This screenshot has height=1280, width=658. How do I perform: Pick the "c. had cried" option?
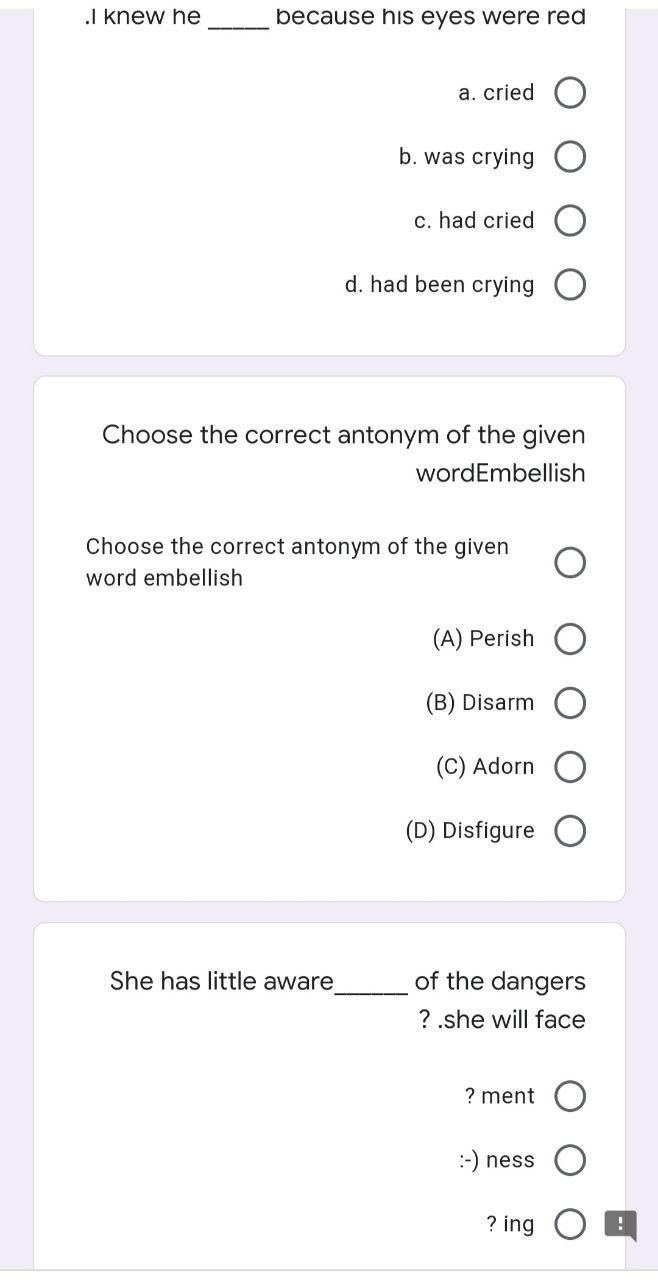coord(569,221)
